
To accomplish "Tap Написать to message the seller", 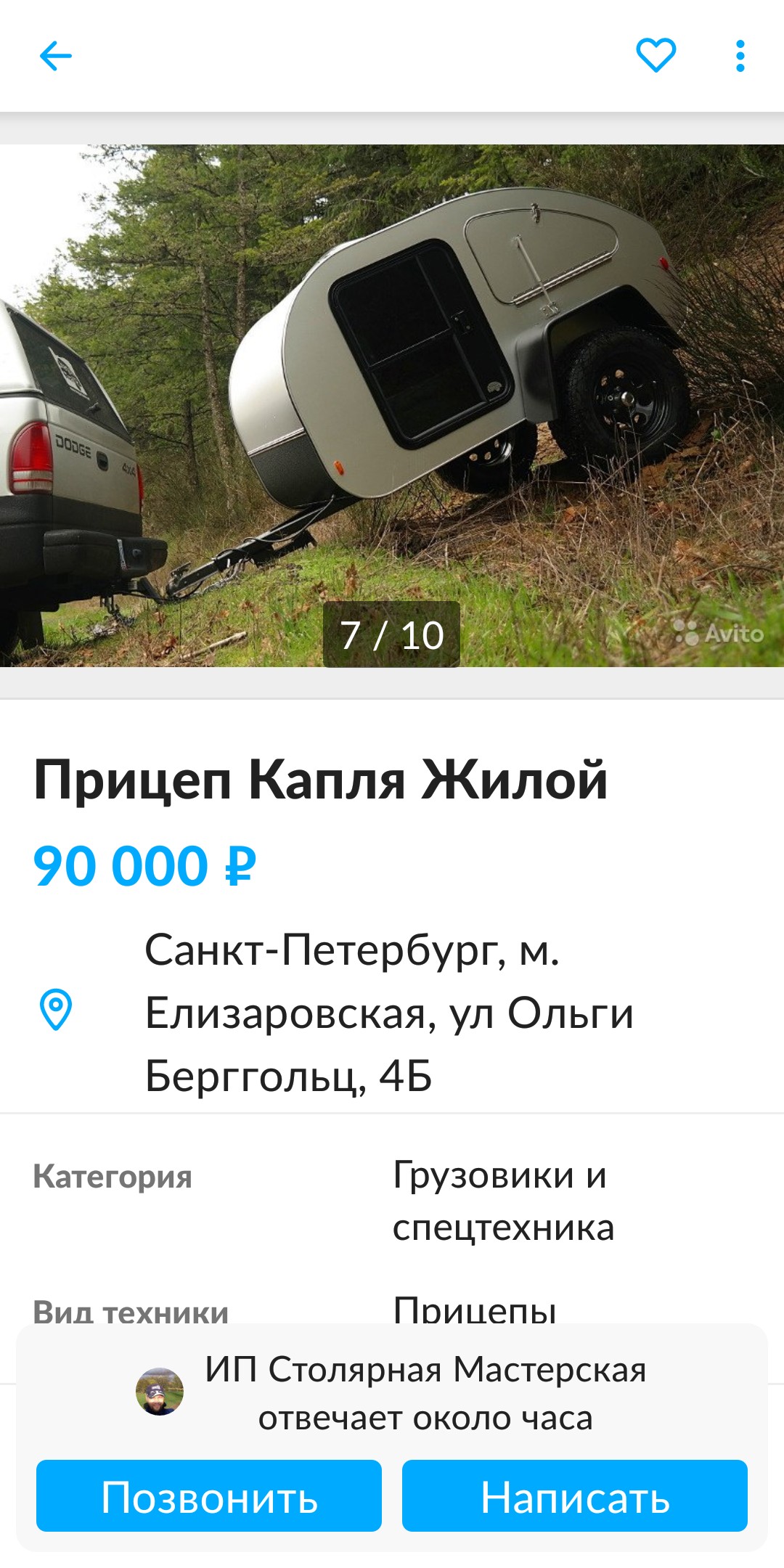I will point(575,1497).
